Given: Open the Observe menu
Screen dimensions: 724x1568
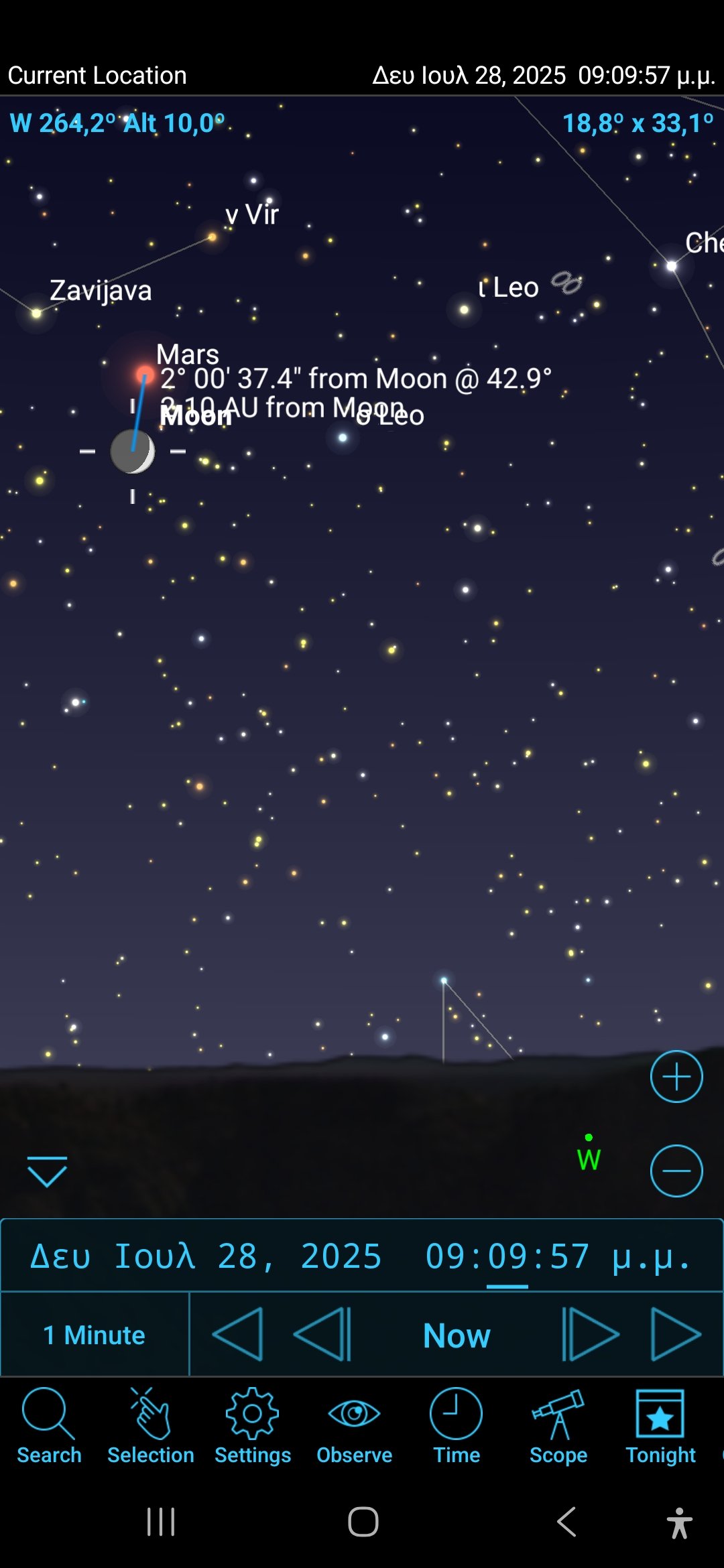Looking at the screenshot, I should 355,1425.
